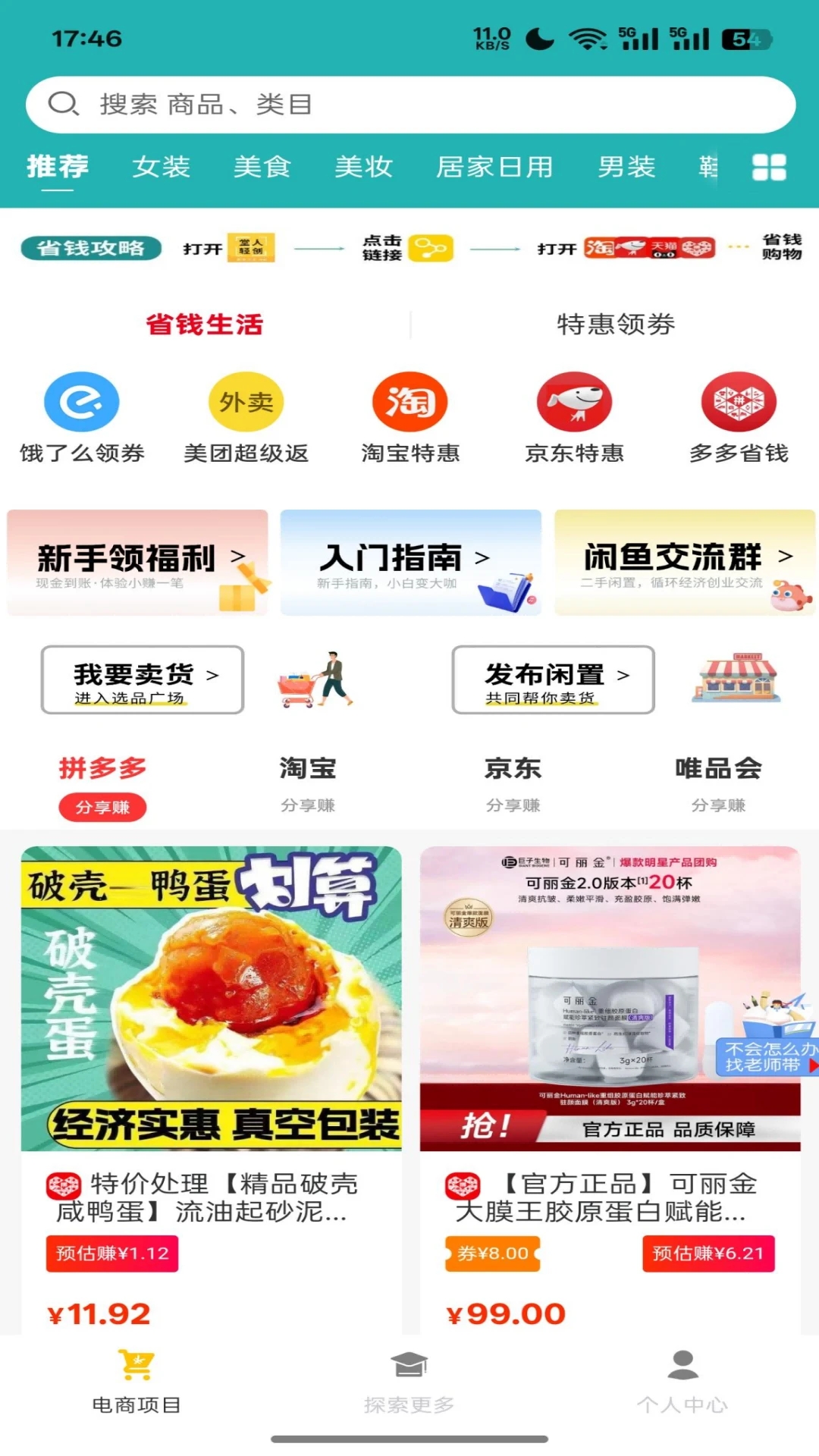Select the 居家日用 category tab

point(494,167)
